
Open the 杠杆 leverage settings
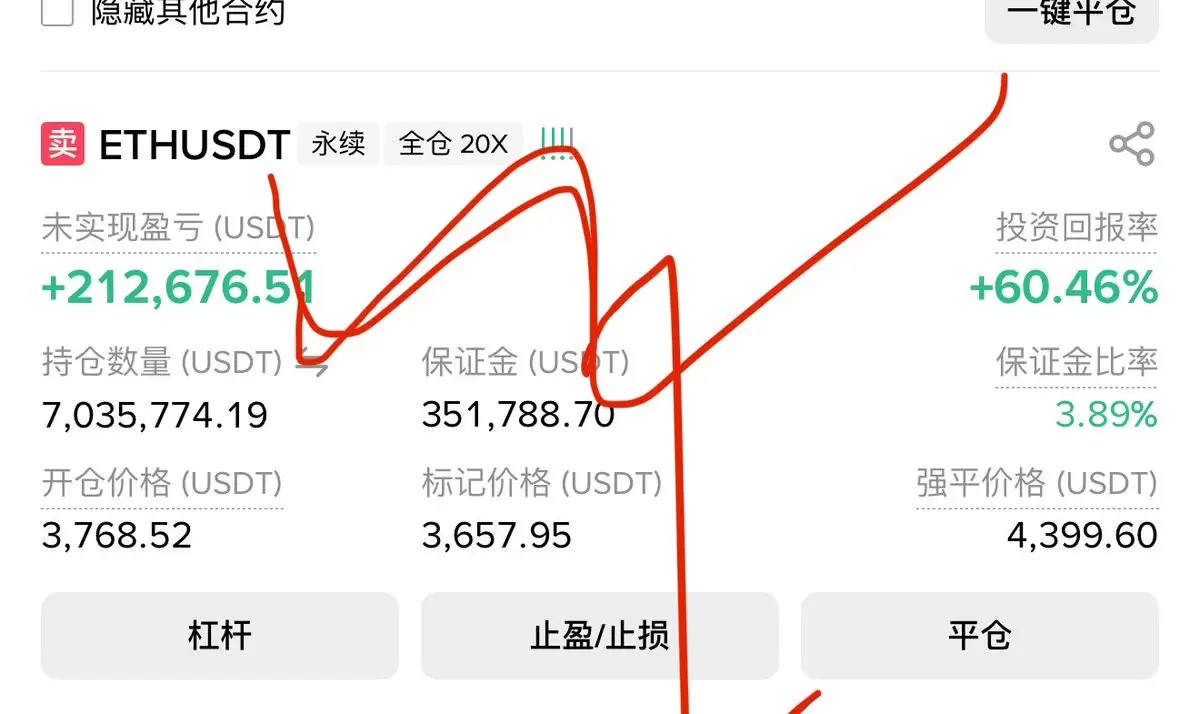click(x=220, y=635)
